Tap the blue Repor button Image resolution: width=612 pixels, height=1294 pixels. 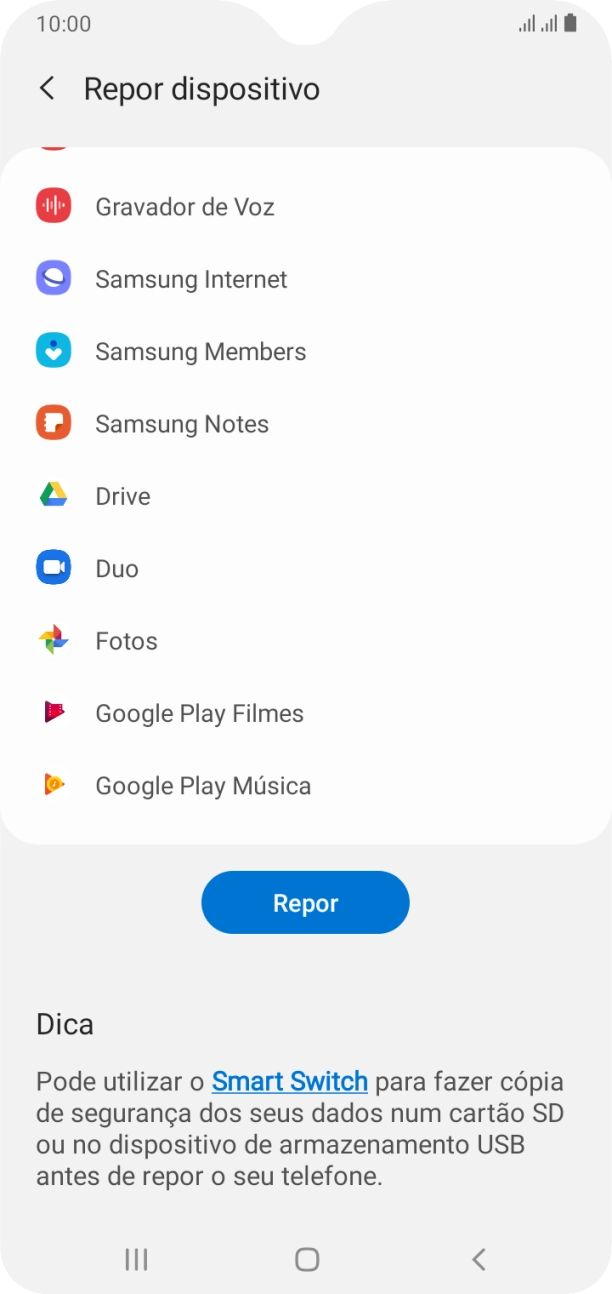point(305,903)
